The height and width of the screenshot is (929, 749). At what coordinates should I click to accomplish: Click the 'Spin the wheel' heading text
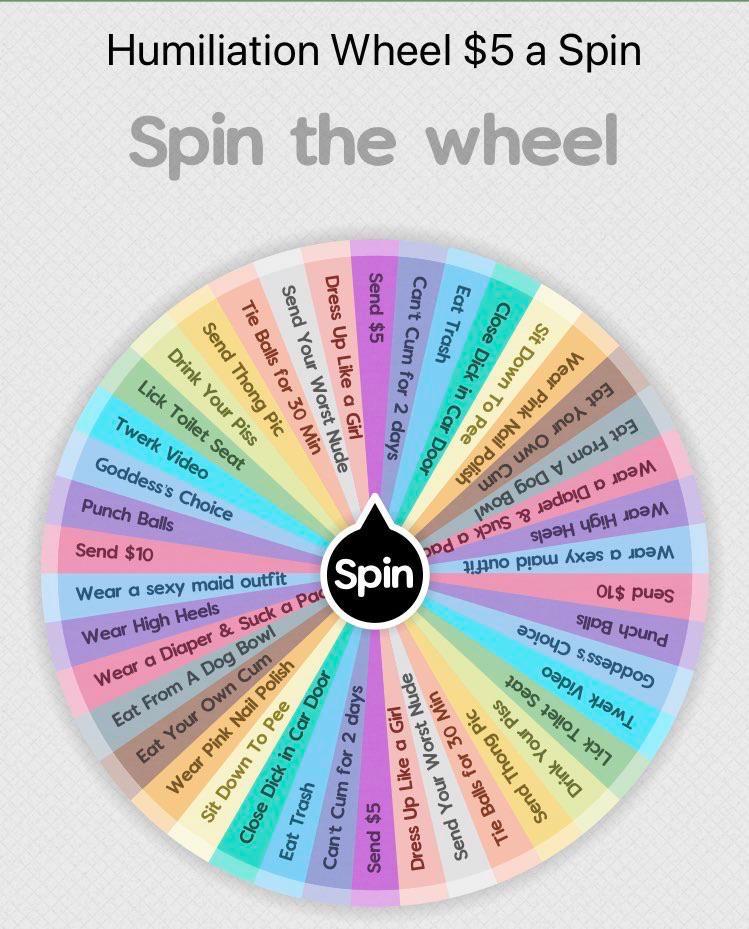coord(374,143)
